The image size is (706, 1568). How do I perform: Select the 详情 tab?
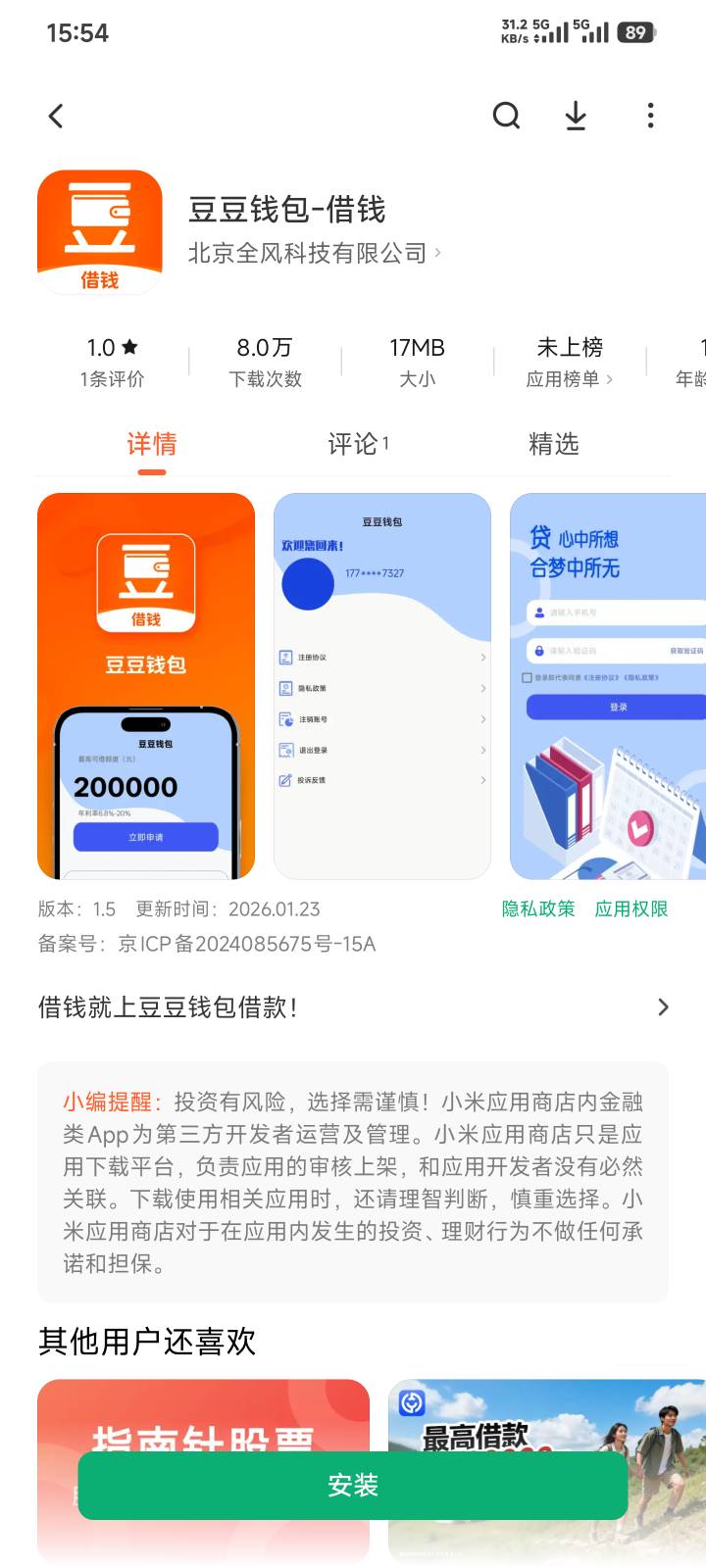coord(152,444)
